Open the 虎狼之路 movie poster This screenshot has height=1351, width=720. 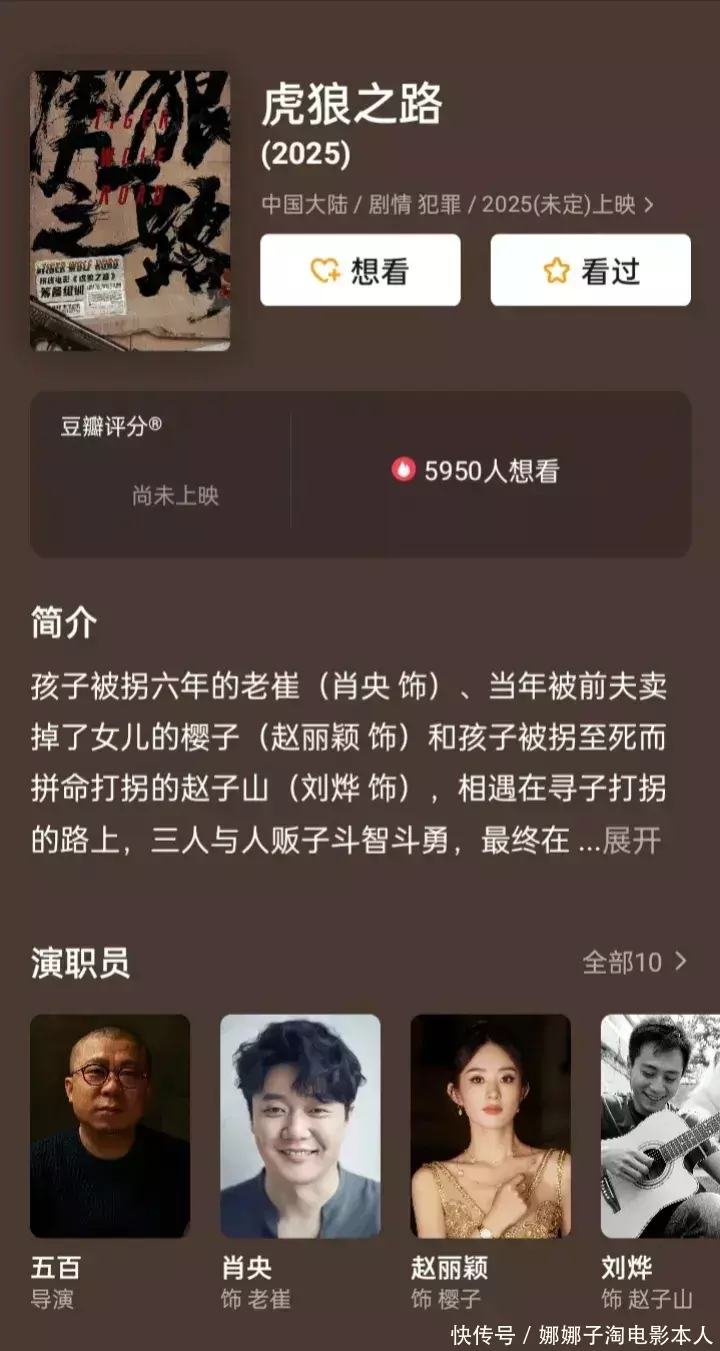coord(130,210)
